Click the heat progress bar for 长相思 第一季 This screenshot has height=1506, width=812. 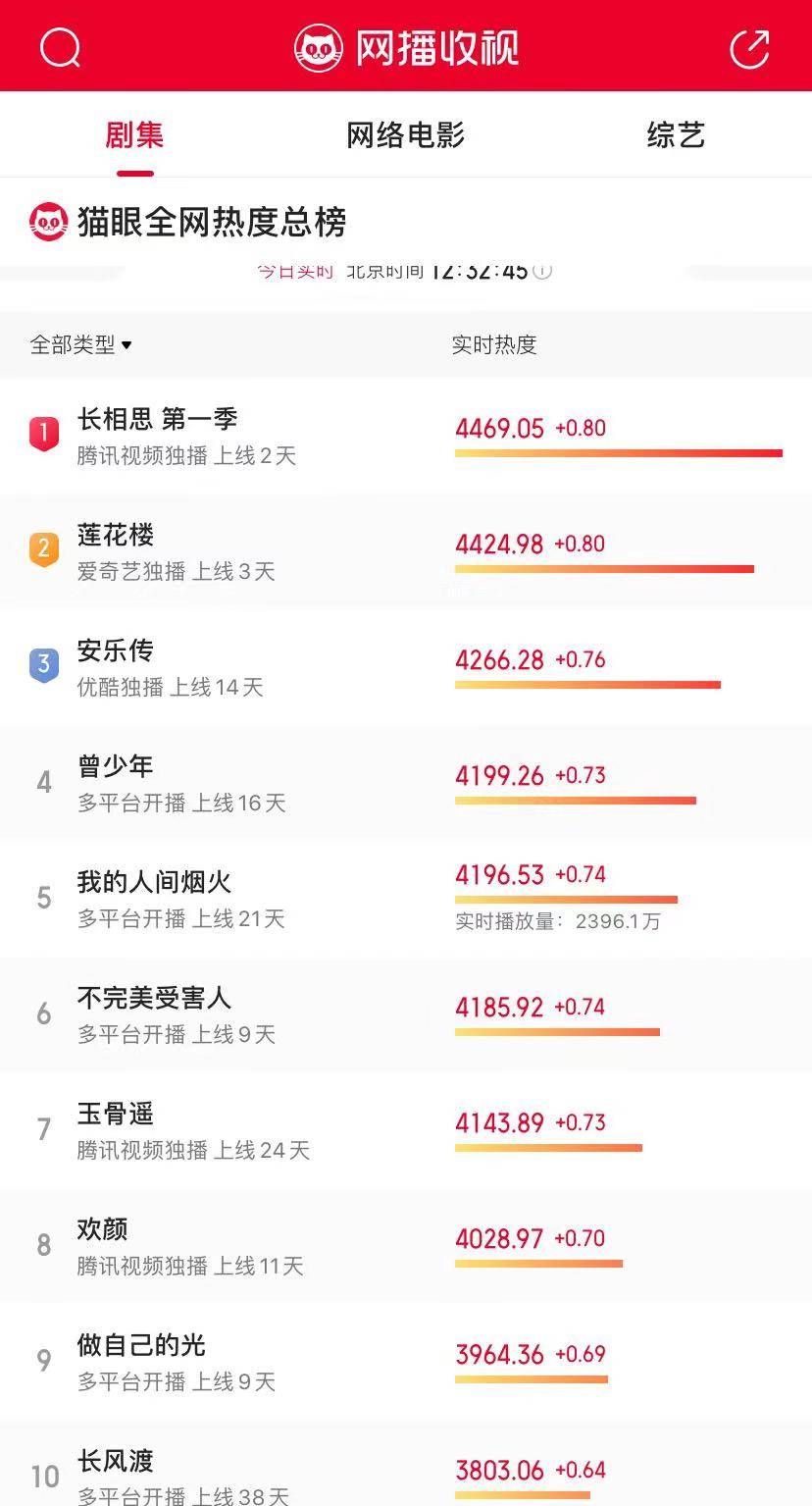(618, 453)
